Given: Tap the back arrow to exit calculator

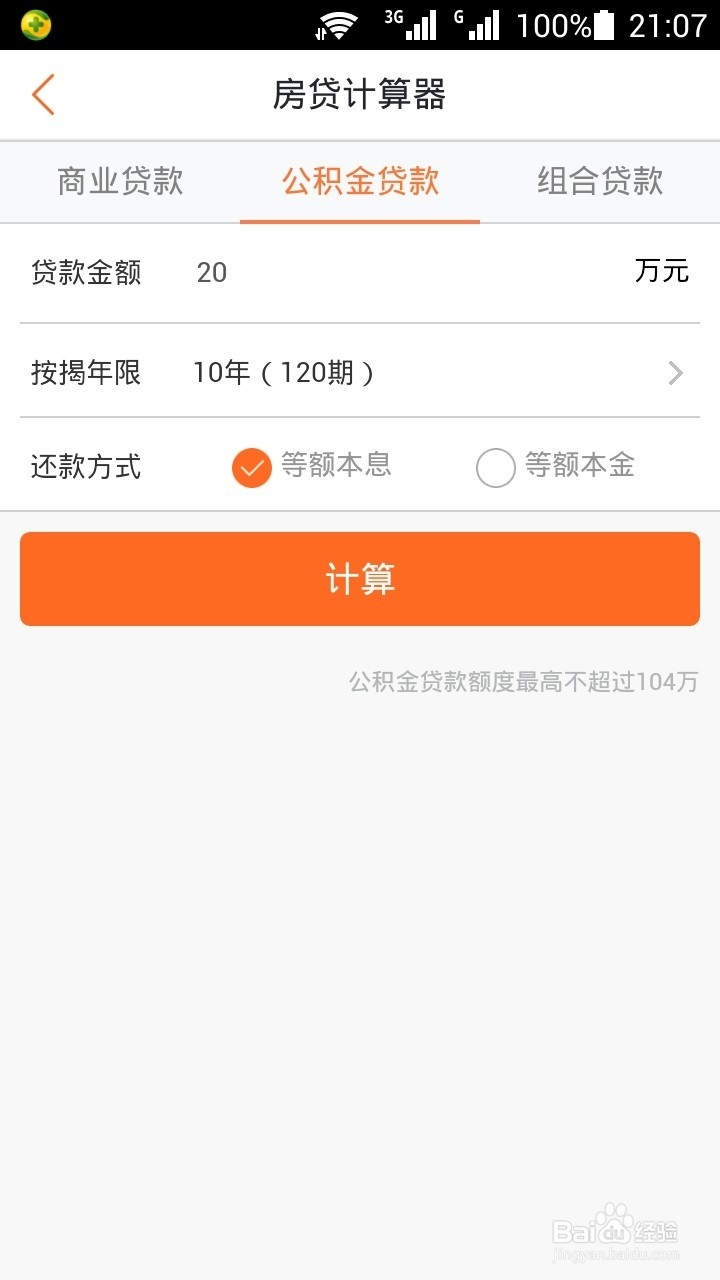Looking at the screenshot, I should coord(42,94).
